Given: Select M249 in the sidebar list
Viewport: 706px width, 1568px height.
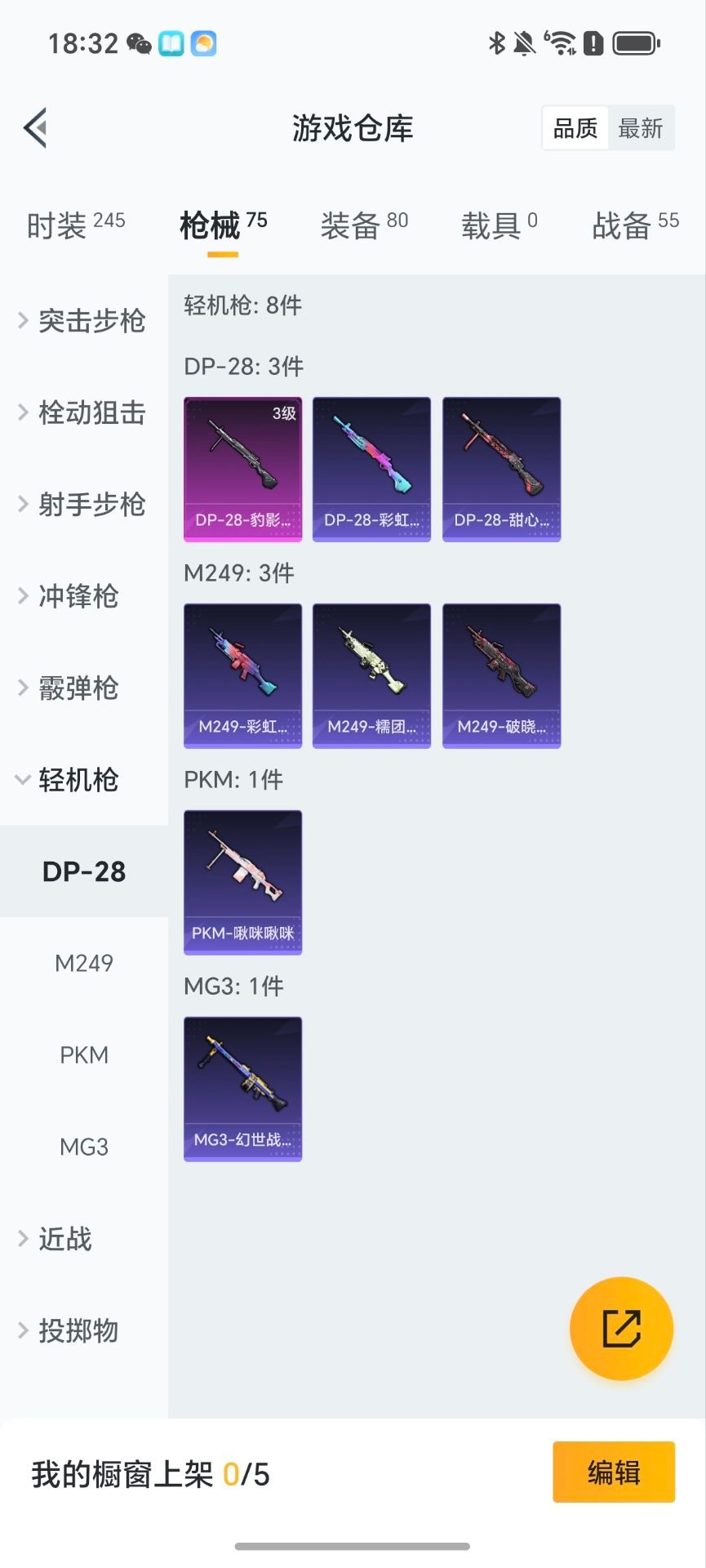Looking at the screenshot, I should 84,963.
